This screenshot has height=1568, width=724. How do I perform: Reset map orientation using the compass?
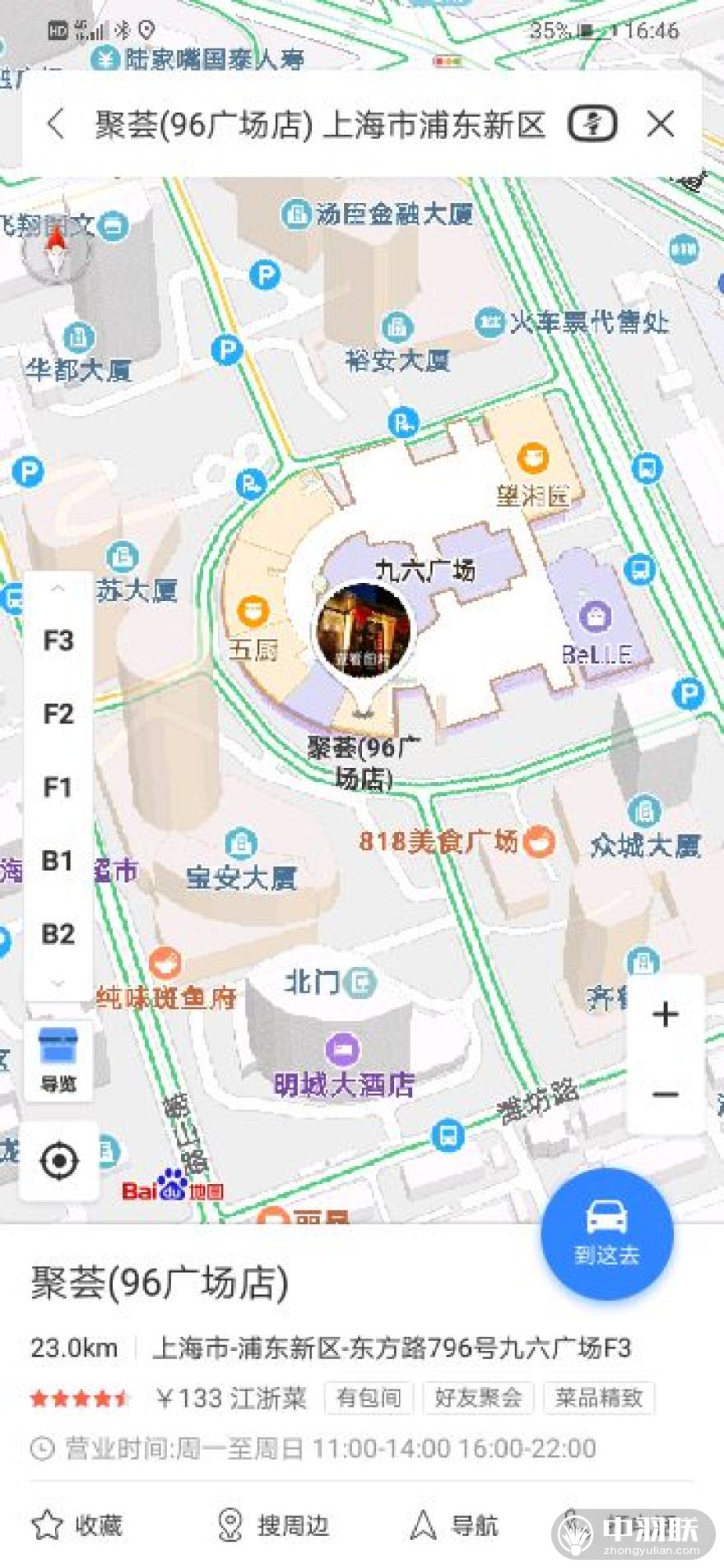(x=56, y=250)
